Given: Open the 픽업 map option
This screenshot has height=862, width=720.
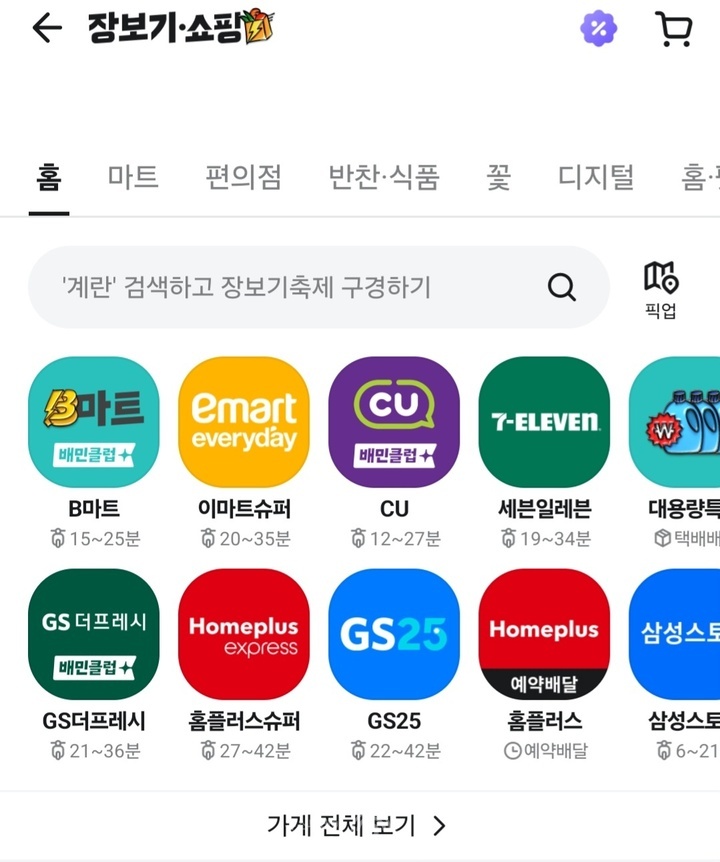Looking at the screenshot, I should pyautogui.click(x=661, y=288).
